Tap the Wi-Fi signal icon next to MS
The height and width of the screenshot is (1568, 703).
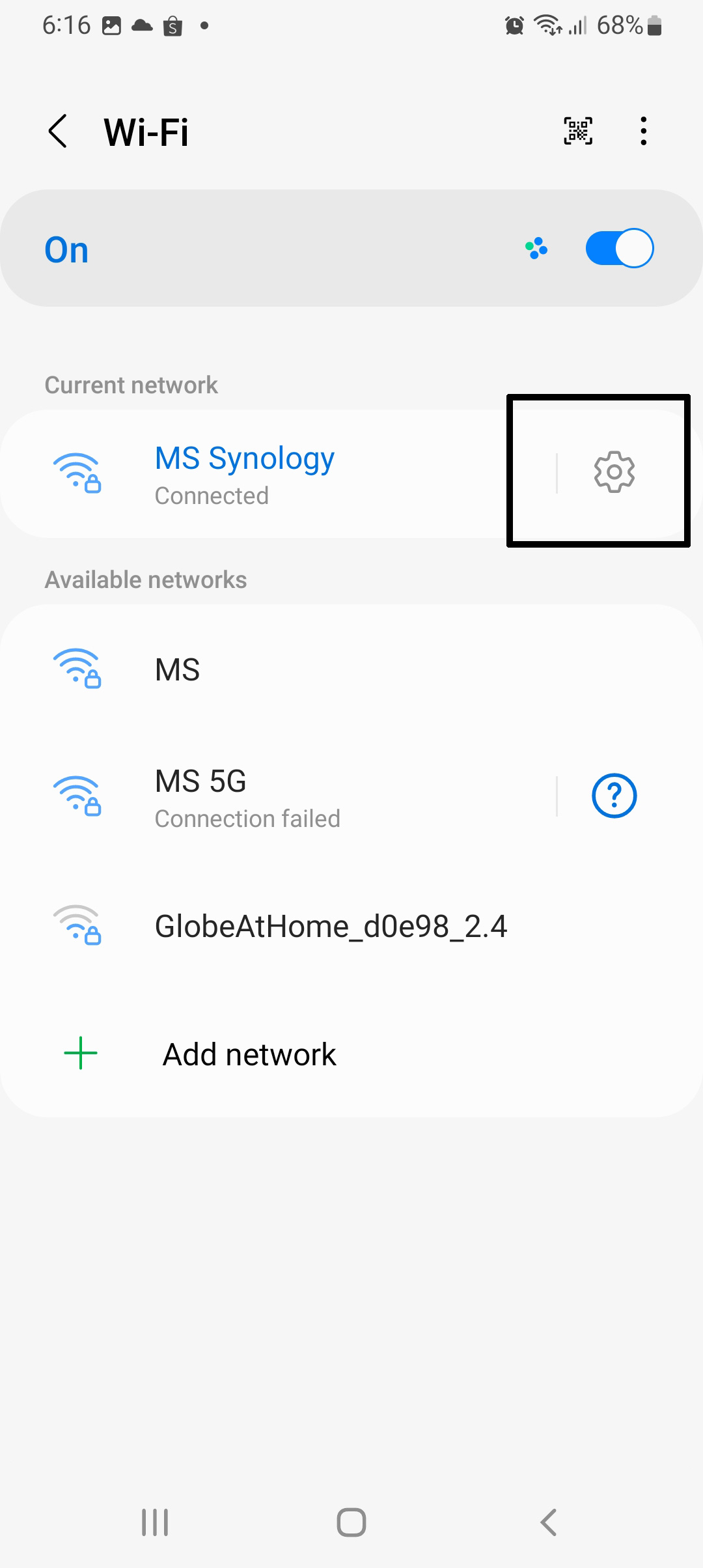coord(78,668)
